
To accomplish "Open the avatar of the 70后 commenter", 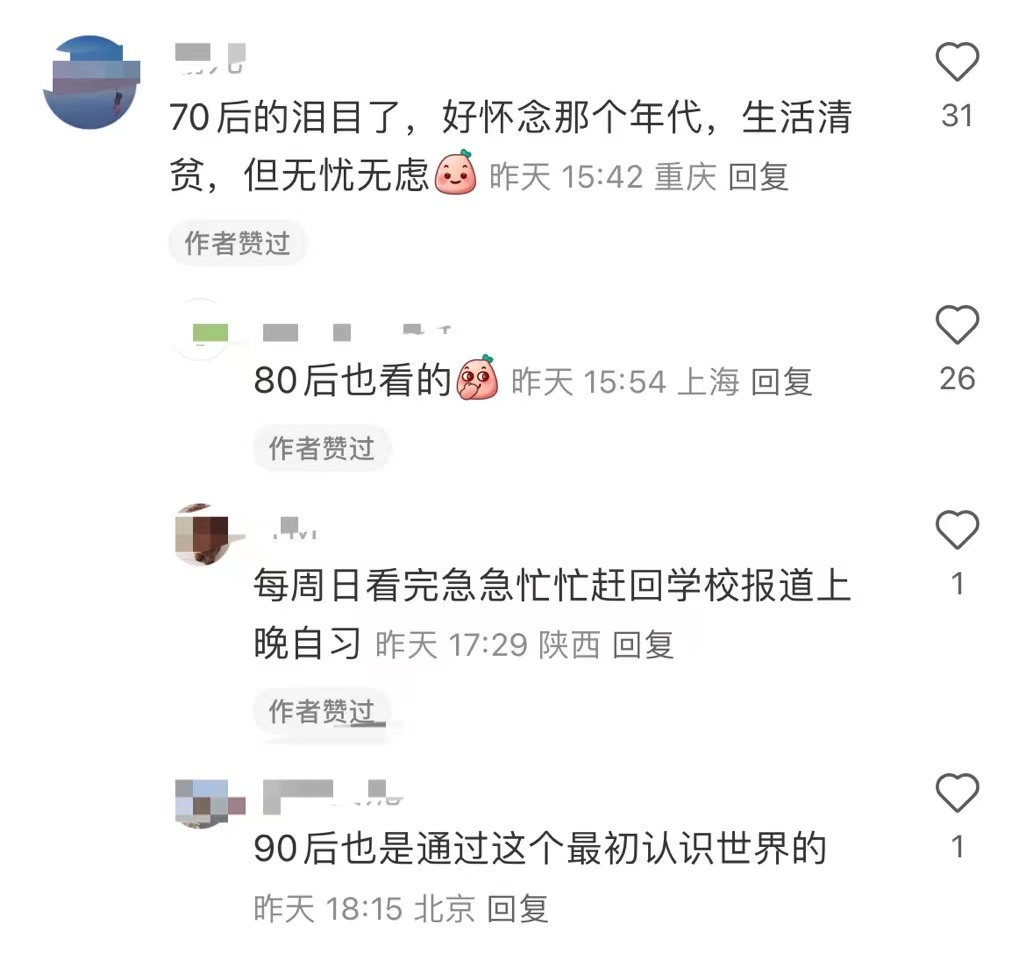I will coord(93,82).
